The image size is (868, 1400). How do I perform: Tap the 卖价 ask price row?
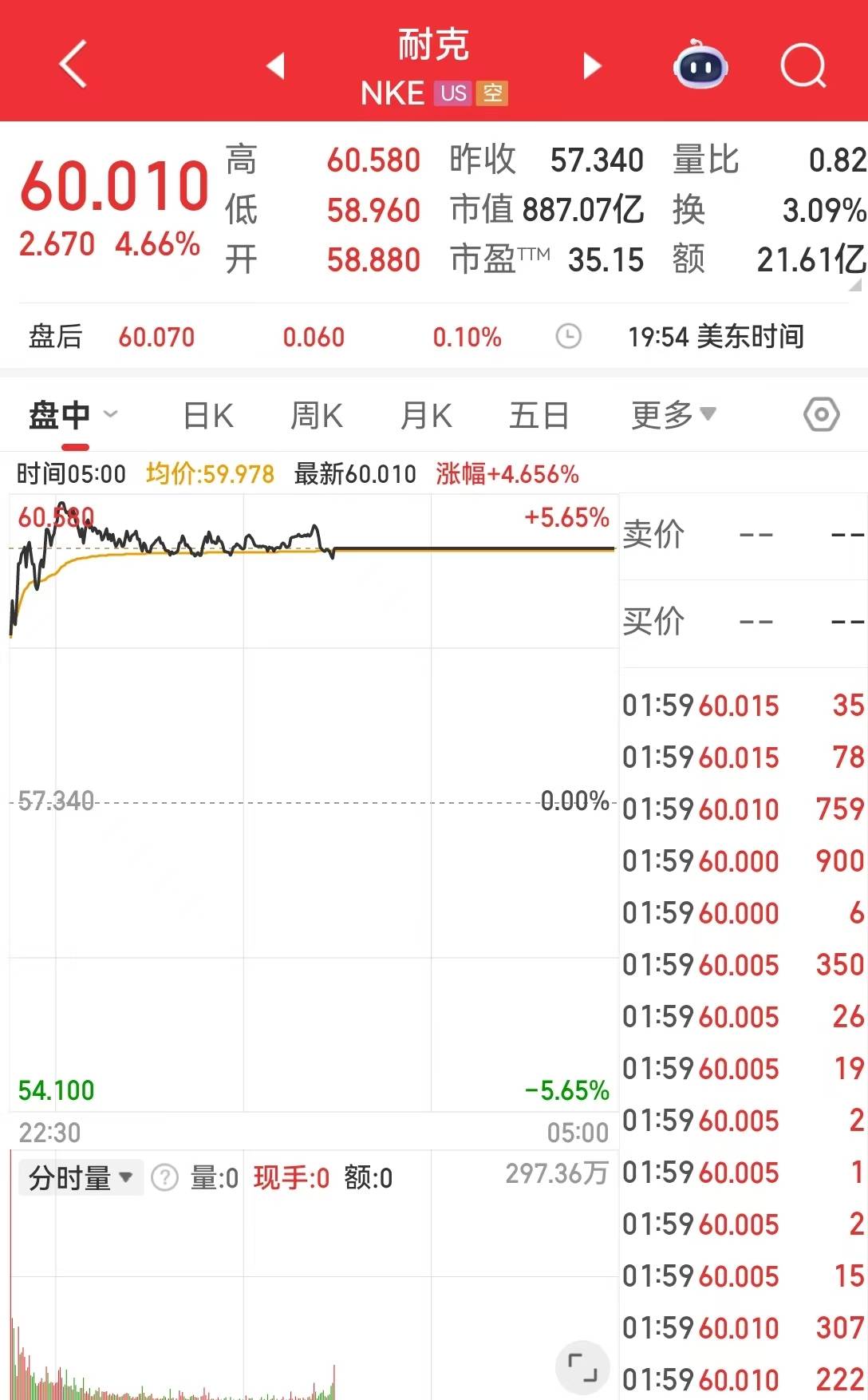[x=742, y=535]
